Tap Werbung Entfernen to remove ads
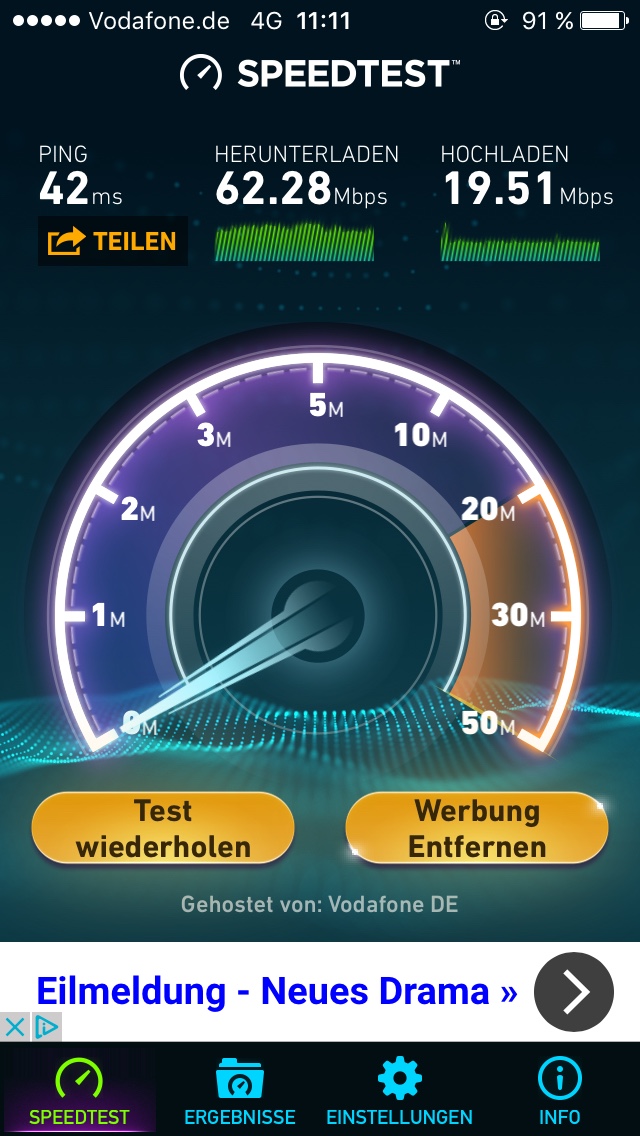This screenshot has width=640, height=1136. [x=477, y=828]
